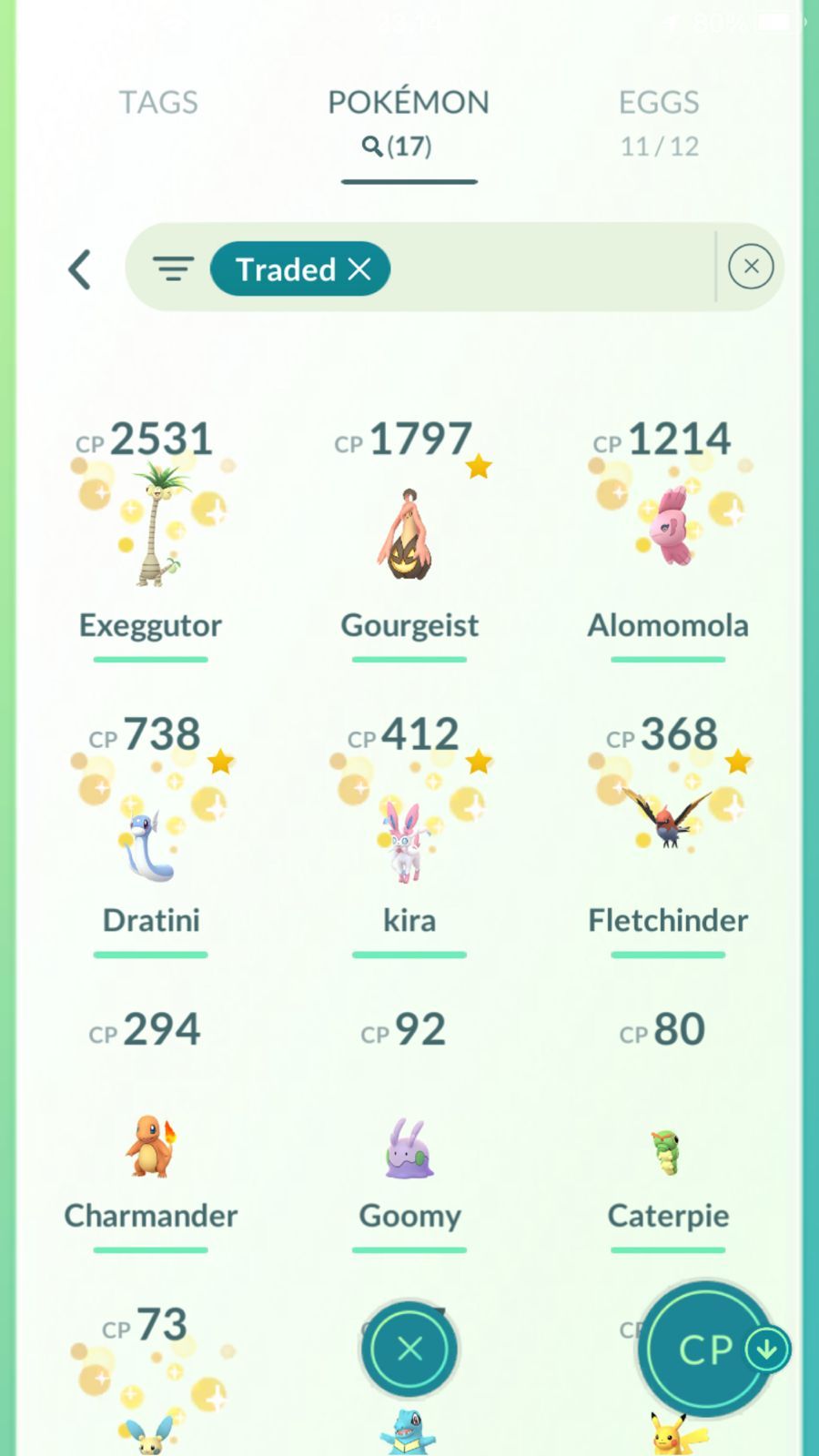Select Fletchinder CP 368

tap(668, 834)
